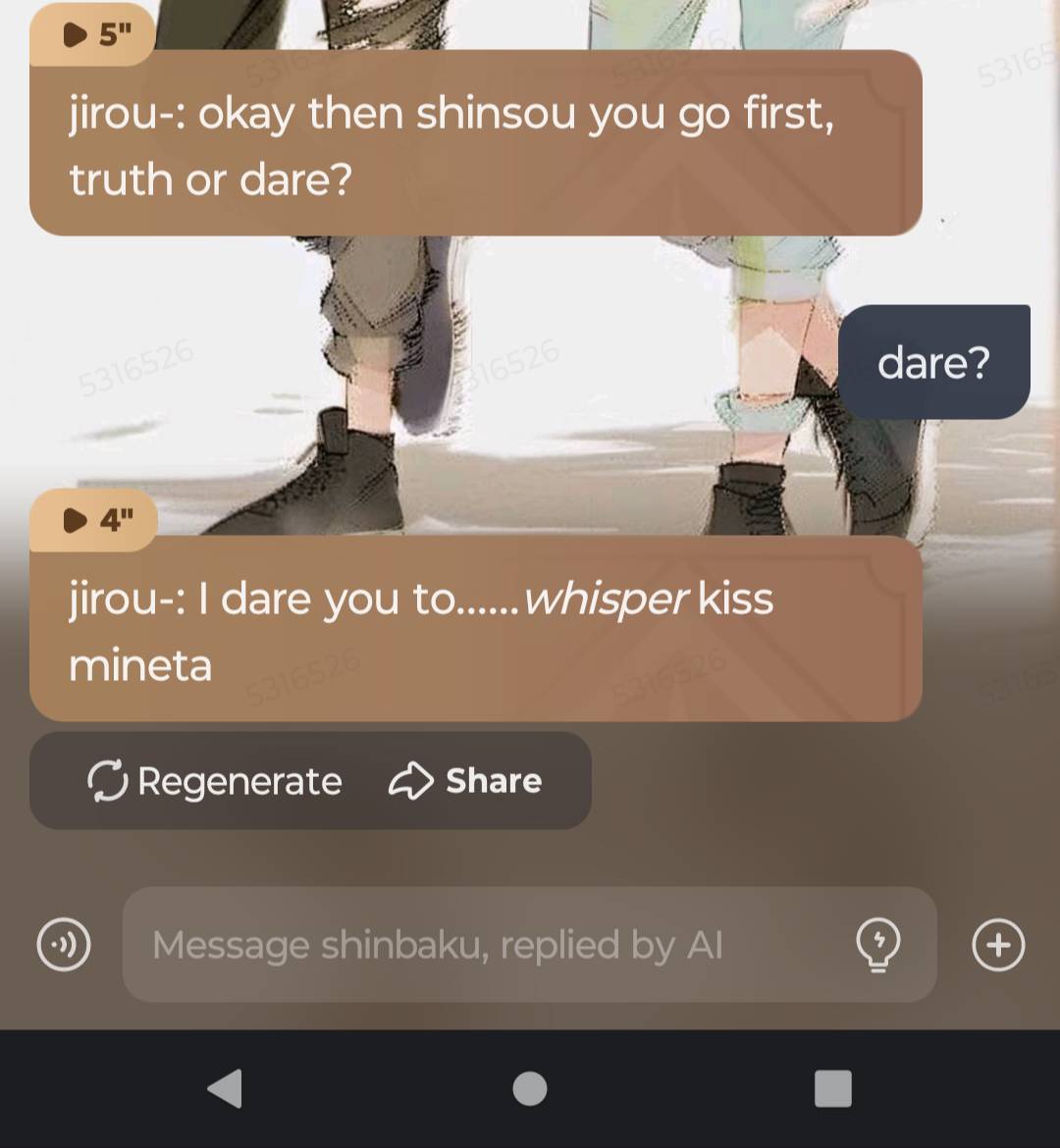Viewport: 1060px width, 1148px height.
Task: Share this conversation
Action: [x=466, y=781]
